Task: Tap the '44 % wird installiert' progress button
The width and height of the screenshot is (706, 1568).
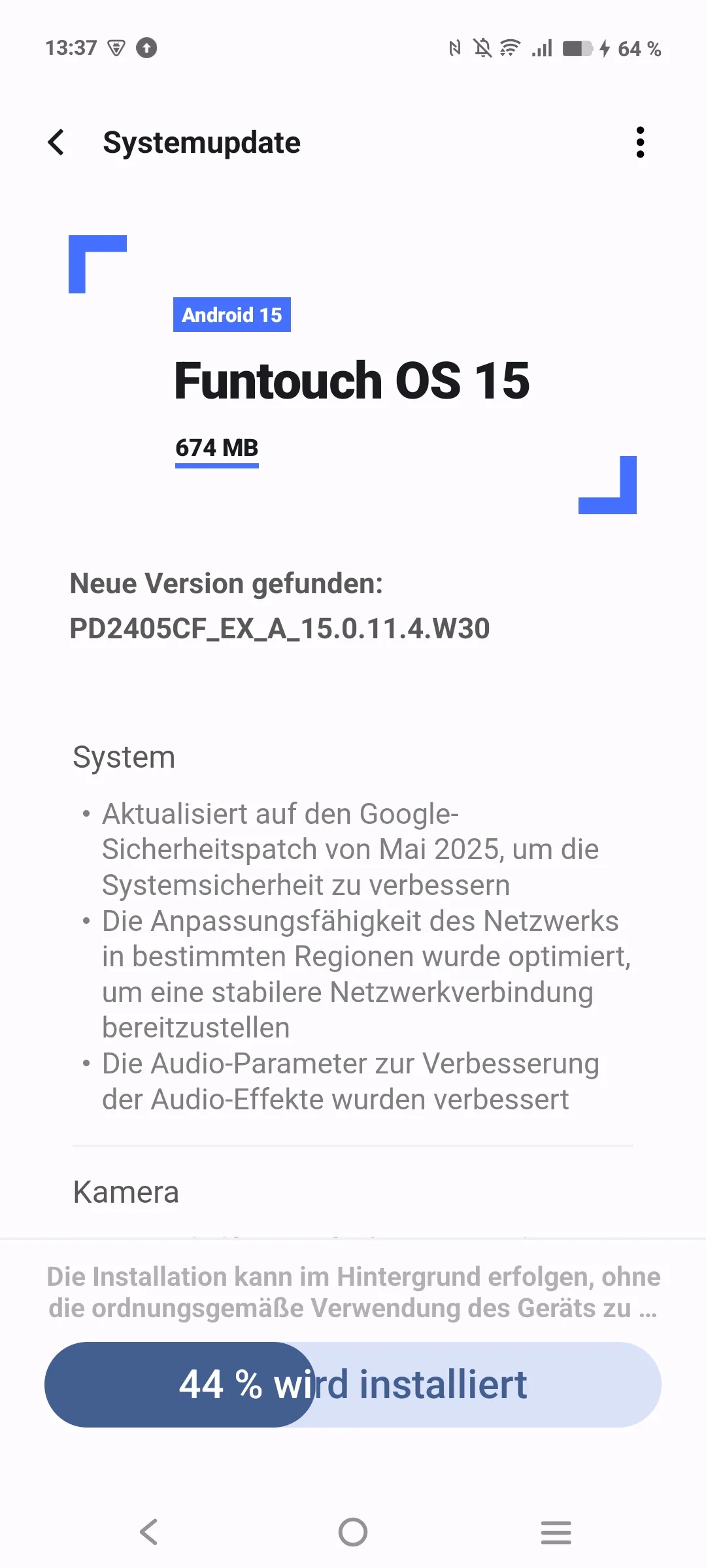Action: coord(353,1384)
